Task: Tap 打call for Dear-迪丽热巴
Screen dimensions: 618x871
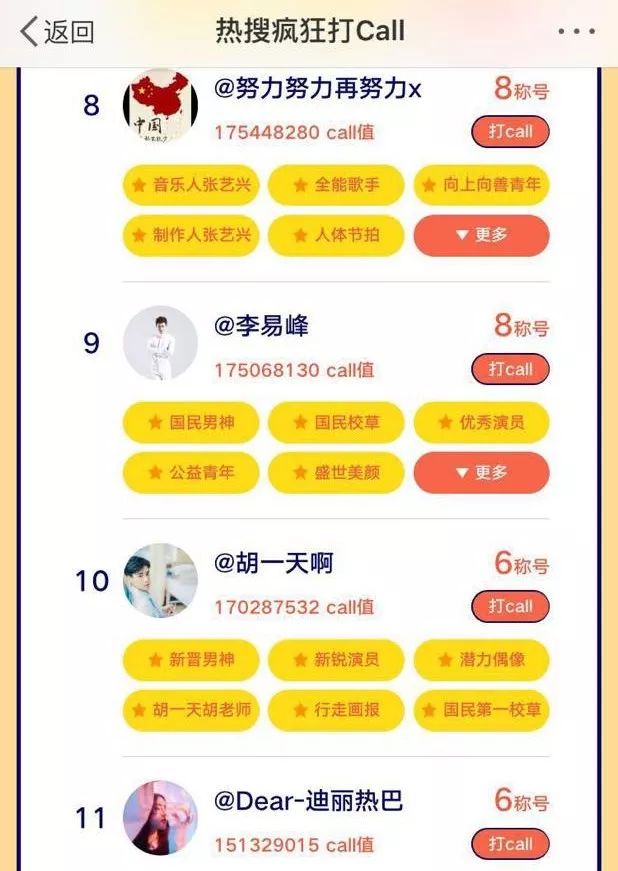Action: [x=510, y=843]
